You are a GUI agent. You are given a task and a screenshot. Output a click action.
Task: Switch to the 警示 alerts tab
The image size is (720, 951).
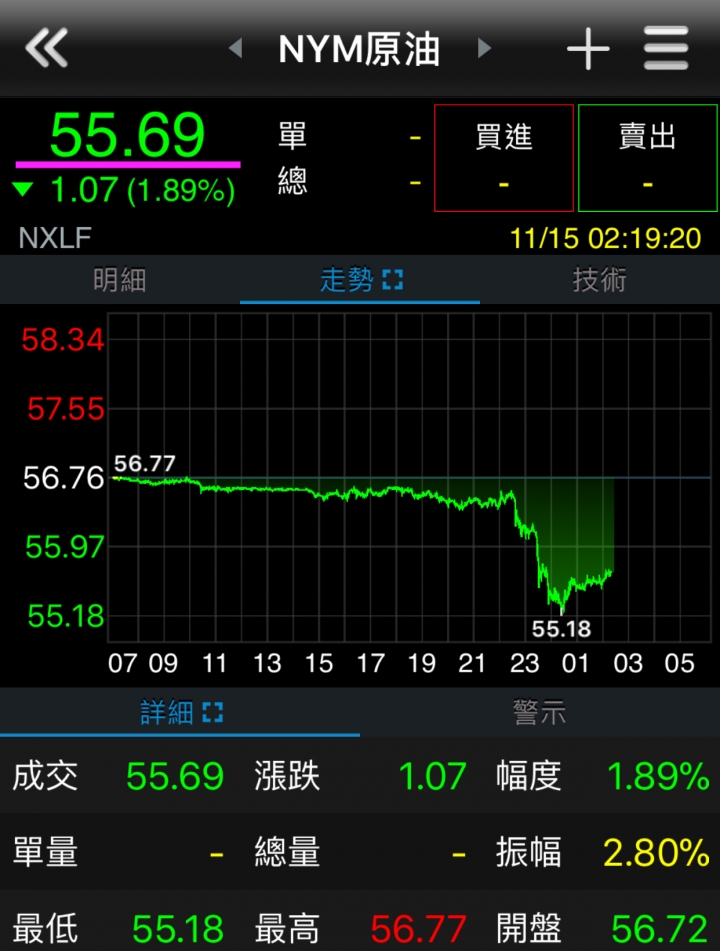click(540, 713)
